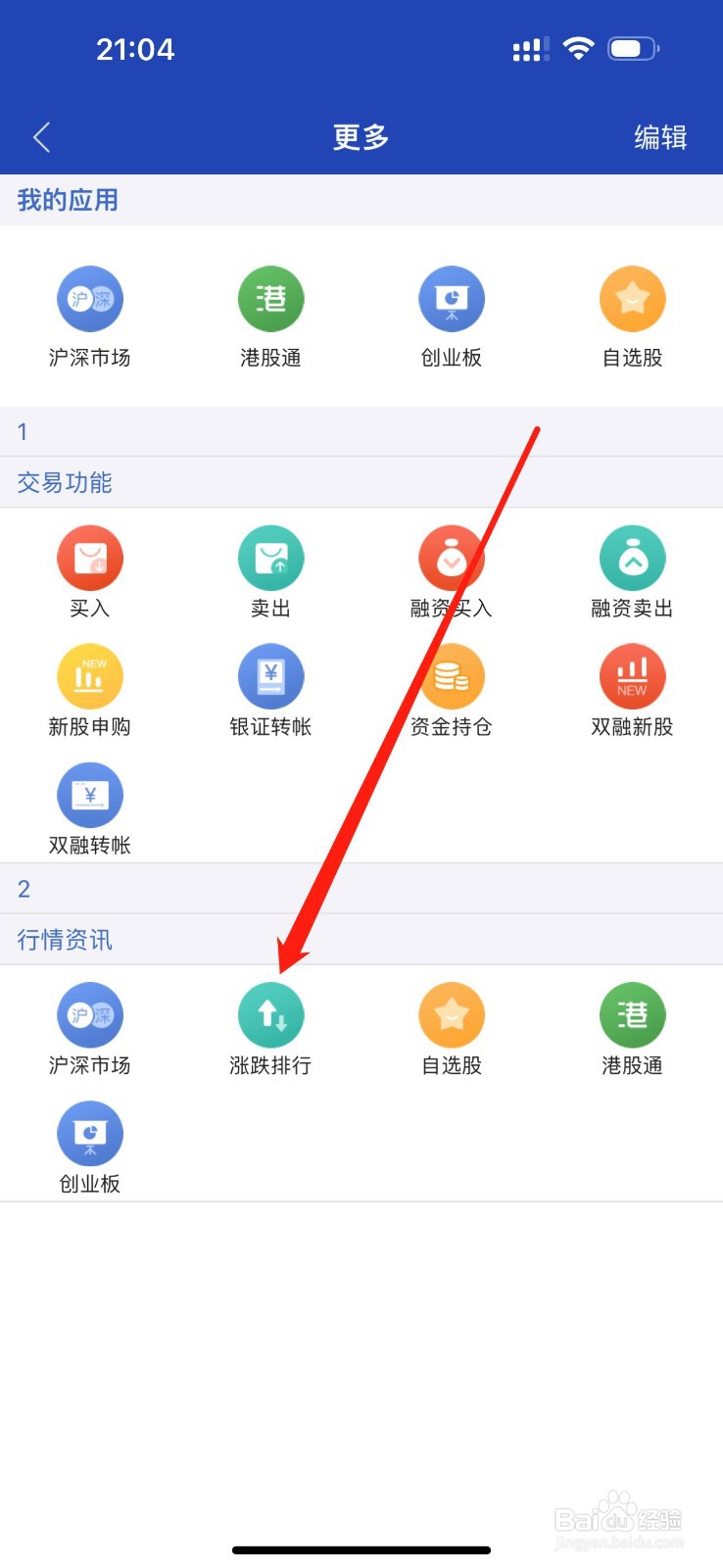This screenshot has height=1568, width=723.
Task: Open 融资买入 (Margin Buy)
Action: coord(451,571)
